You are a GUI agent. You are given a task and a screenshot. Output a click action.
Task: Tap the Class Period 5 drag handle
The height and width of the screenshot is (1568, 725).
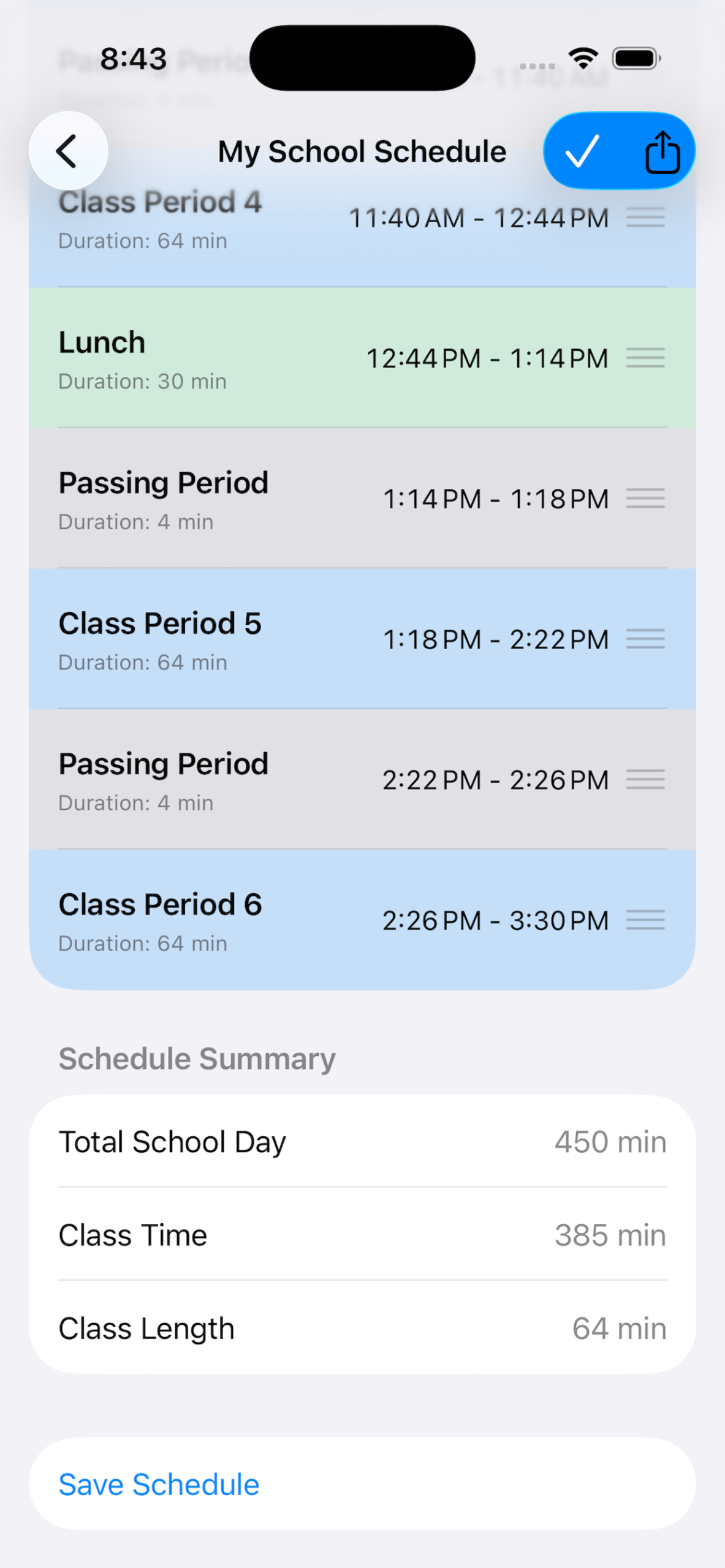tap(647, 639)
